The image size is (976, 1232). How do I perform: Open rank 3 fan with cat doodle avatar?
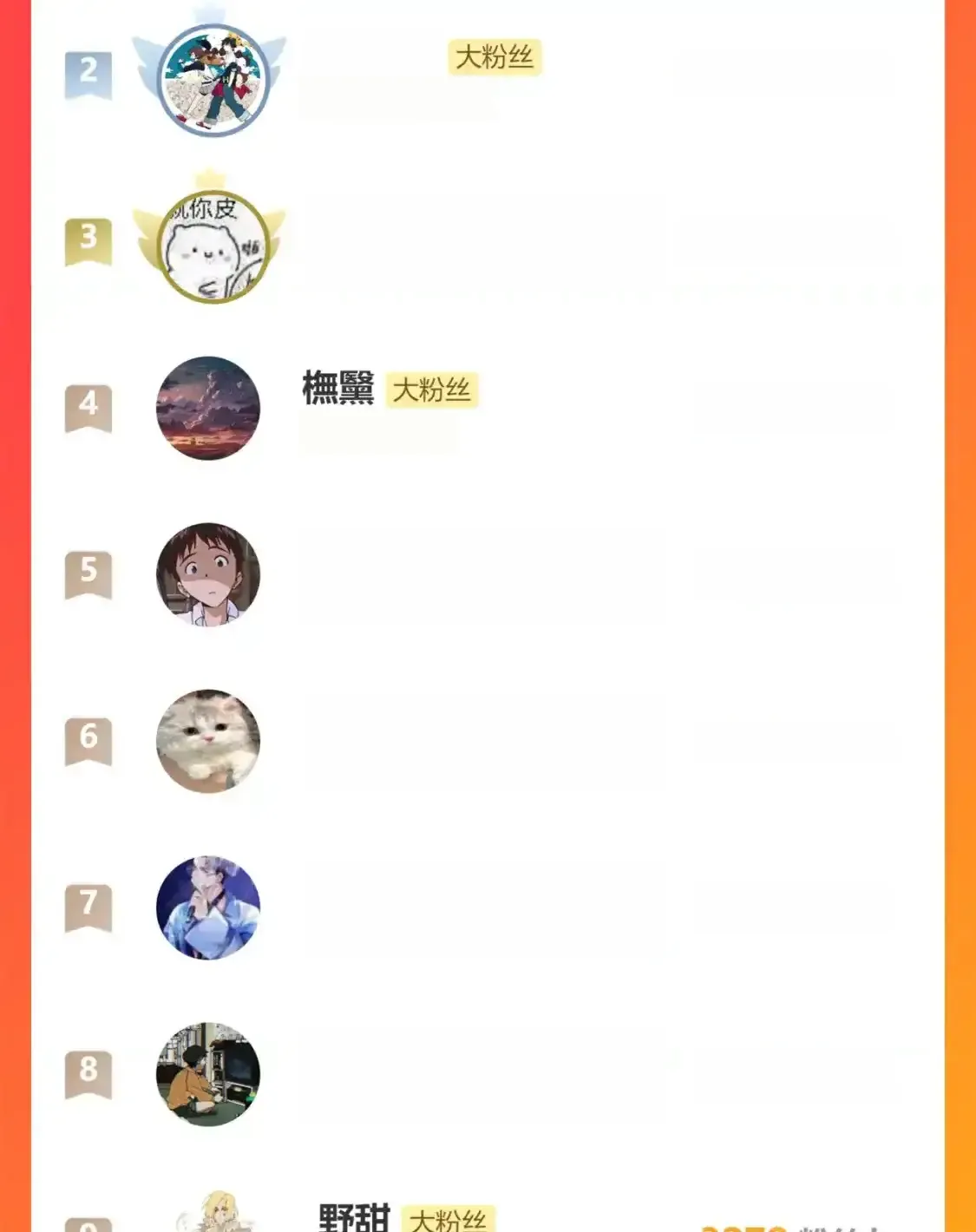pos(213,246)
